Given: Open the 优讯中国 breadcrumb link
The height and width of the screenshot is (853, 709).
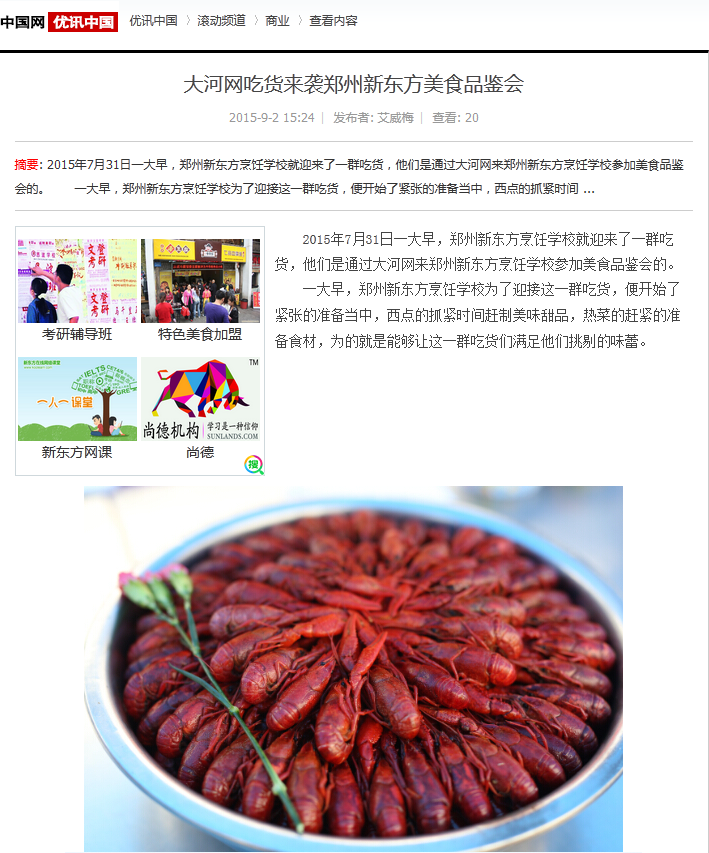Looking at the screenshot, I should pos(153,20).
